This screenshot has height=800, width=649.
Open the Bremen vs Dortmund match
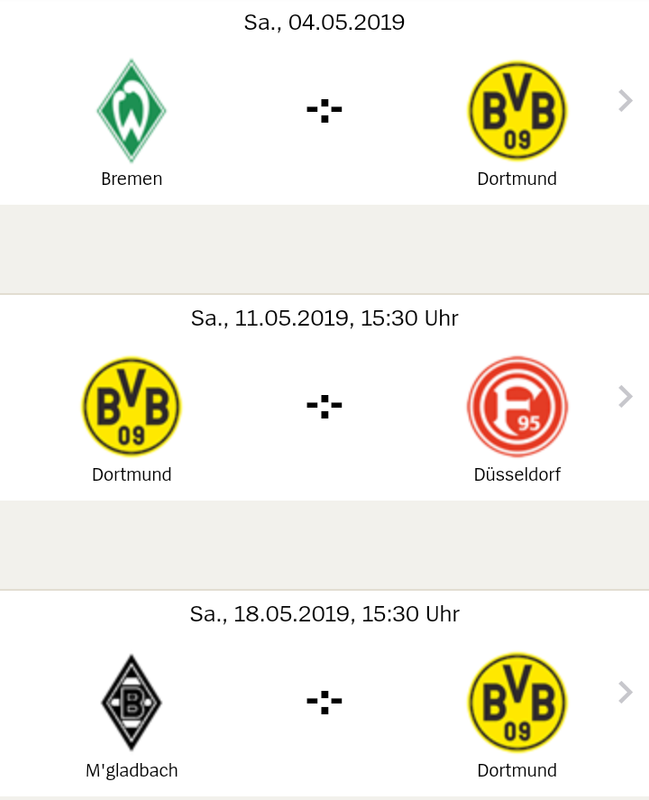pos(625,101)
